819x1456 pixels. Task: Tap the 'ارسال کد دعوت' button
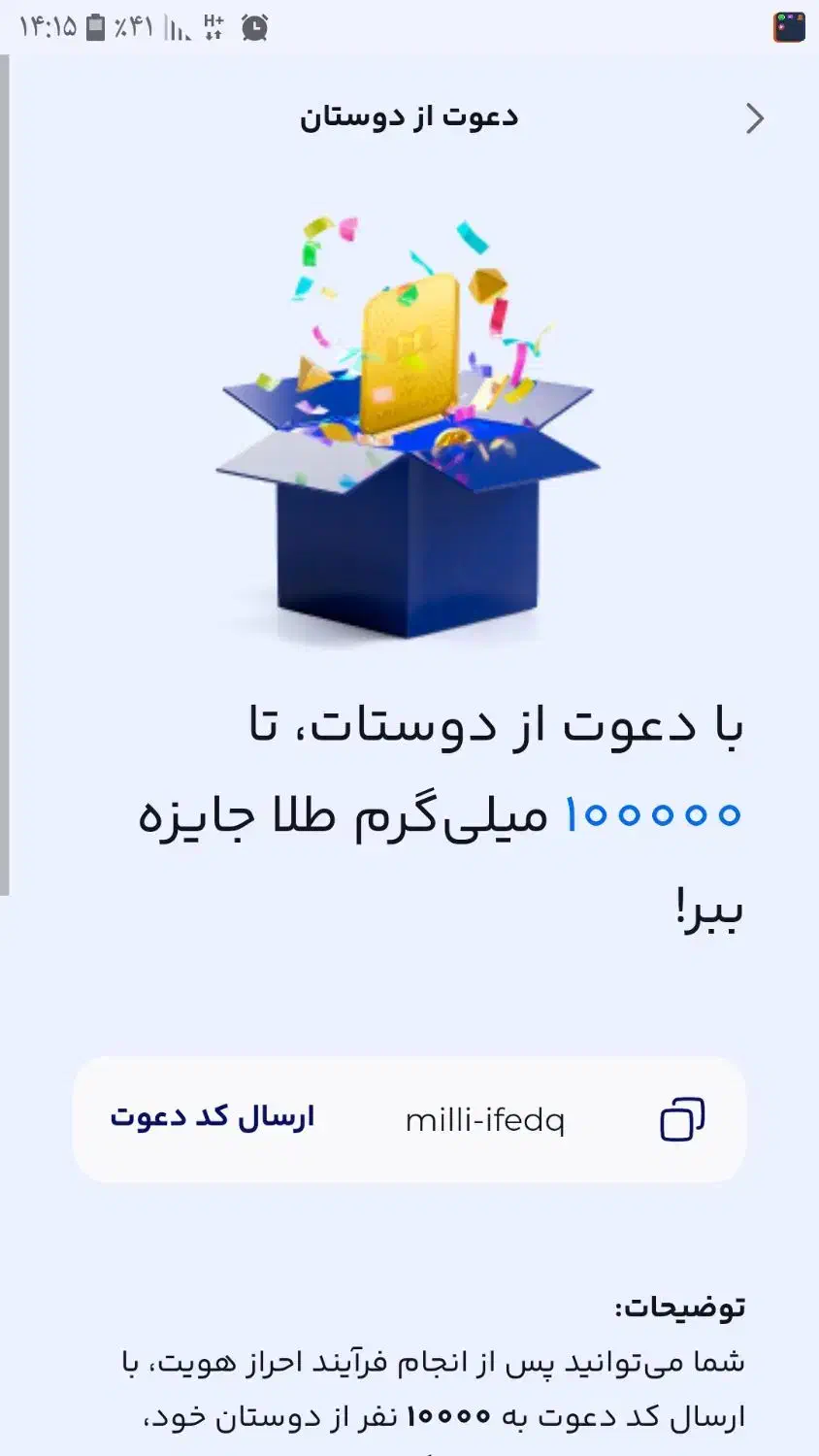pyautogui.click(x=215, y=1116)
